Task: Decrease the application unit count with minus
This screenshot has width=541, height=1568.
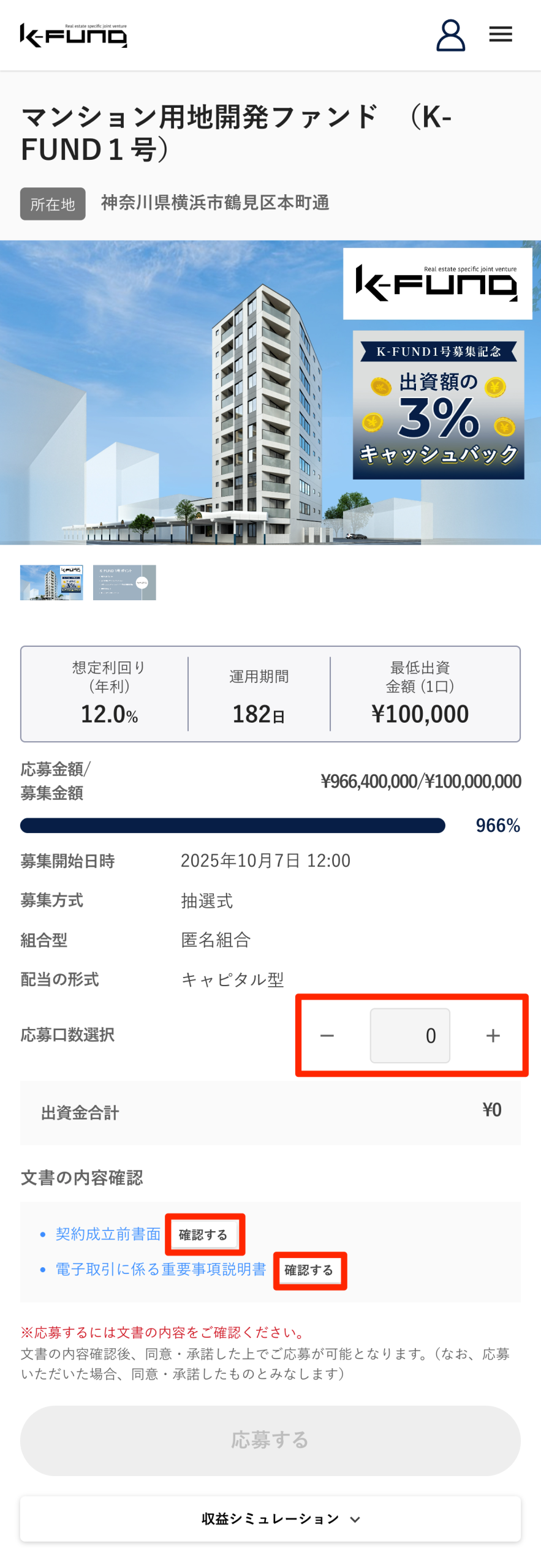Action: (327, 1035)
